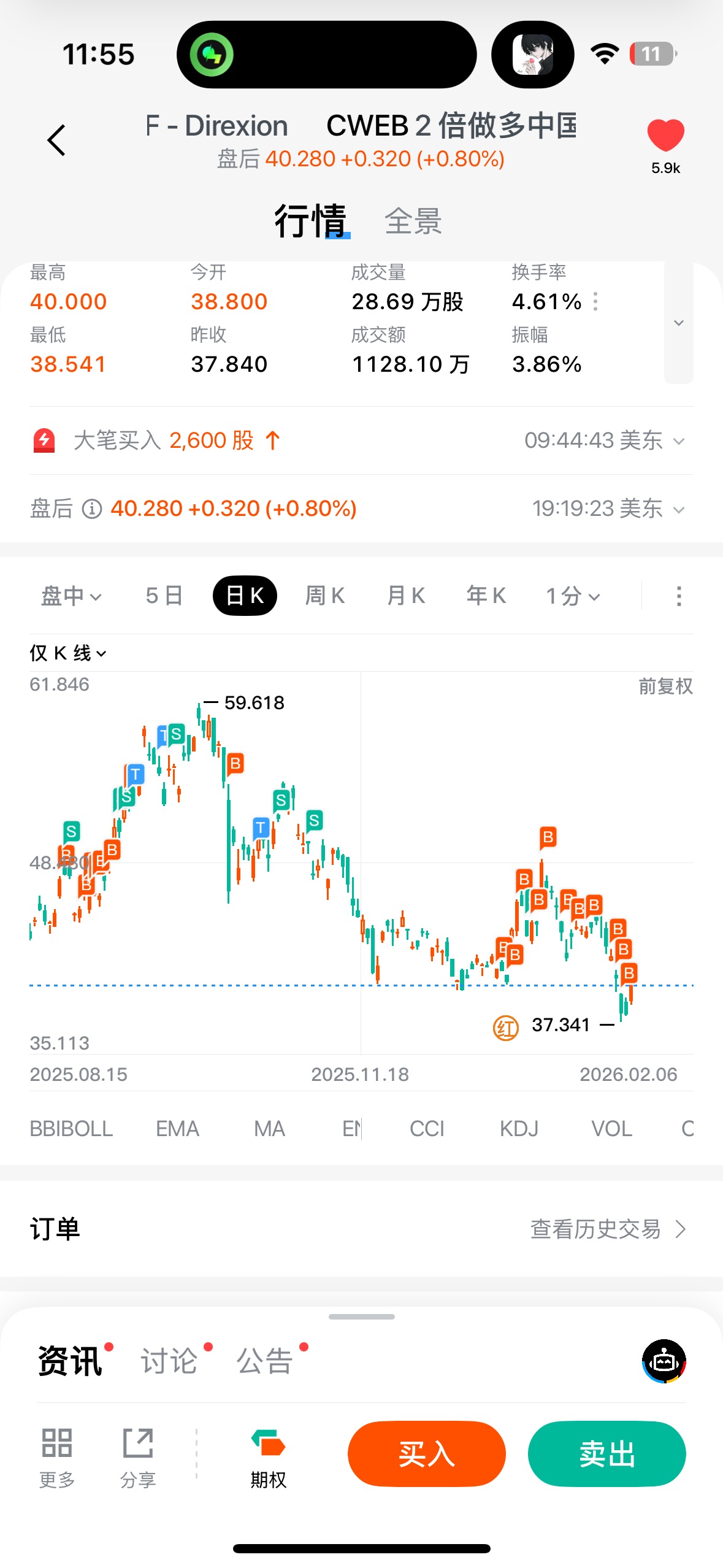Tap the green 卖出 button
The height and width of the screenshot is (1568, 723).
pyautogui.click(x=606, y=1454)
